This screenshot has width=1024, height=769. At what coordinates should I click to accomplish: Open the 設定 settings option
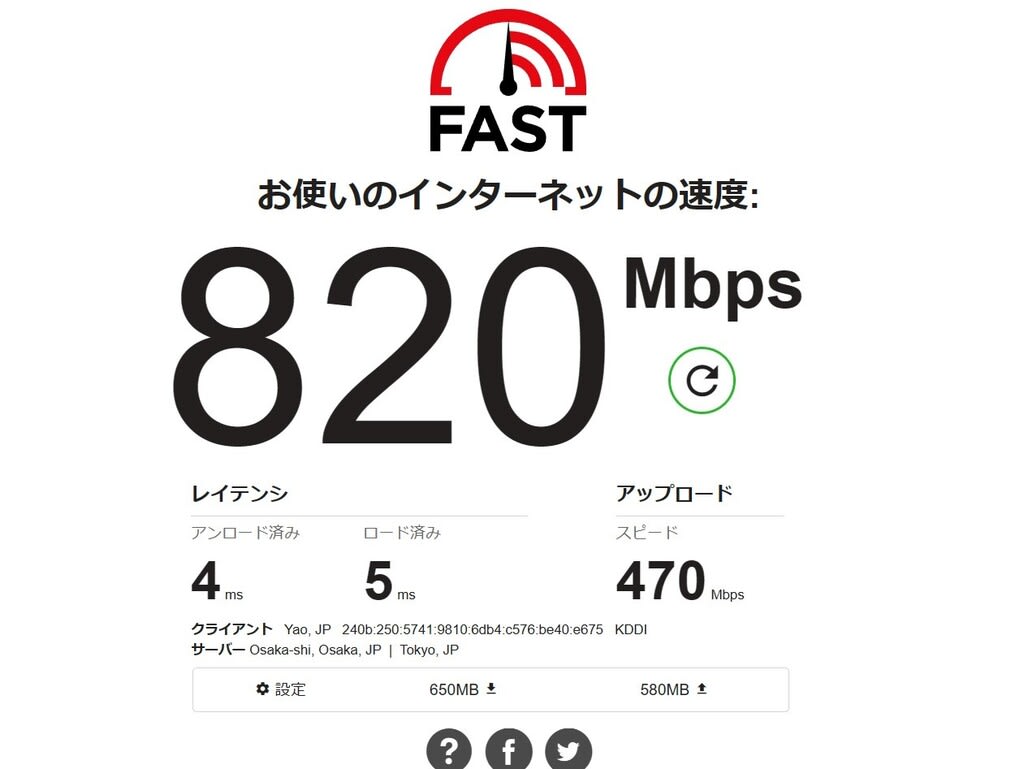point(281,689)
